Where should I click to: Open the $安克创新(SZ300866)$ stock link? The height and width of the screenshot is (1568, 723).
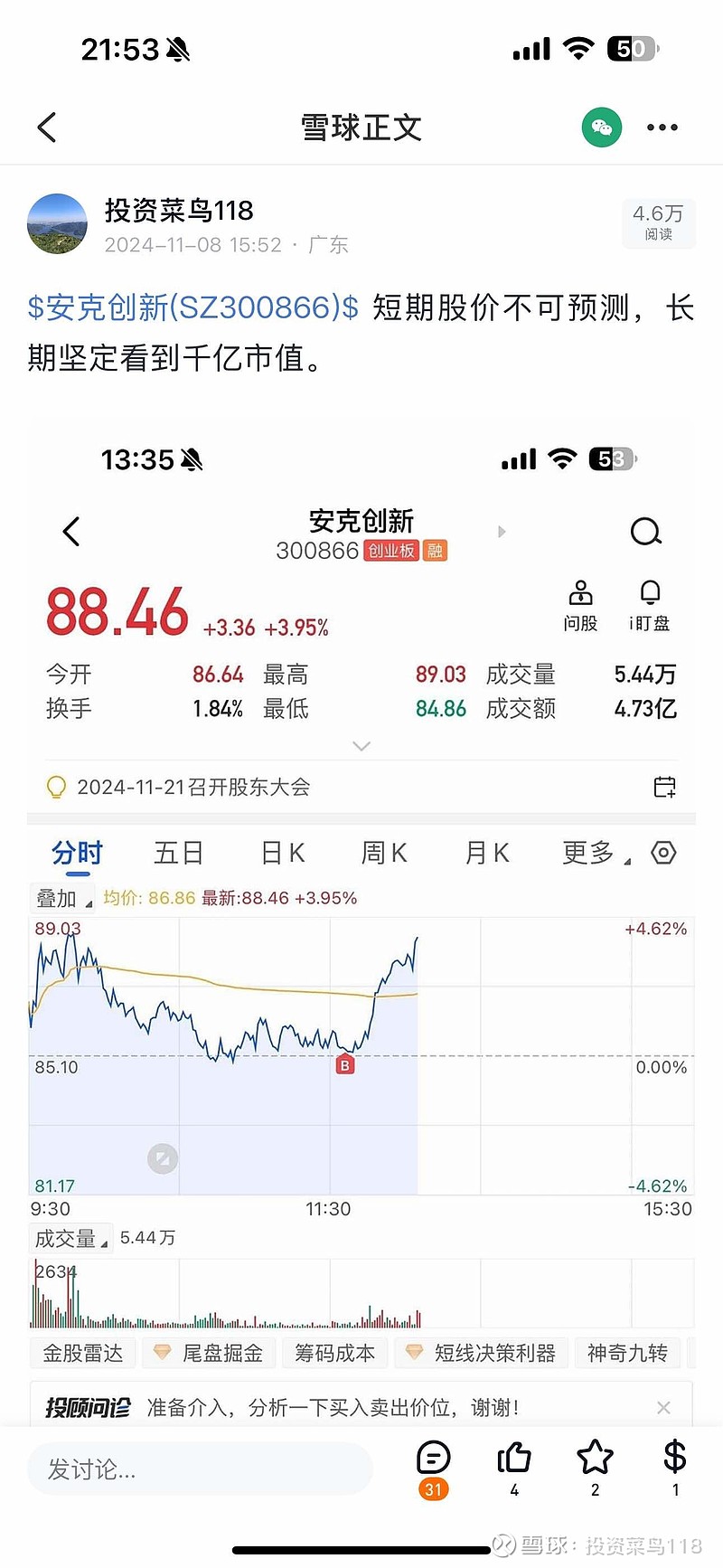point(193,308)
